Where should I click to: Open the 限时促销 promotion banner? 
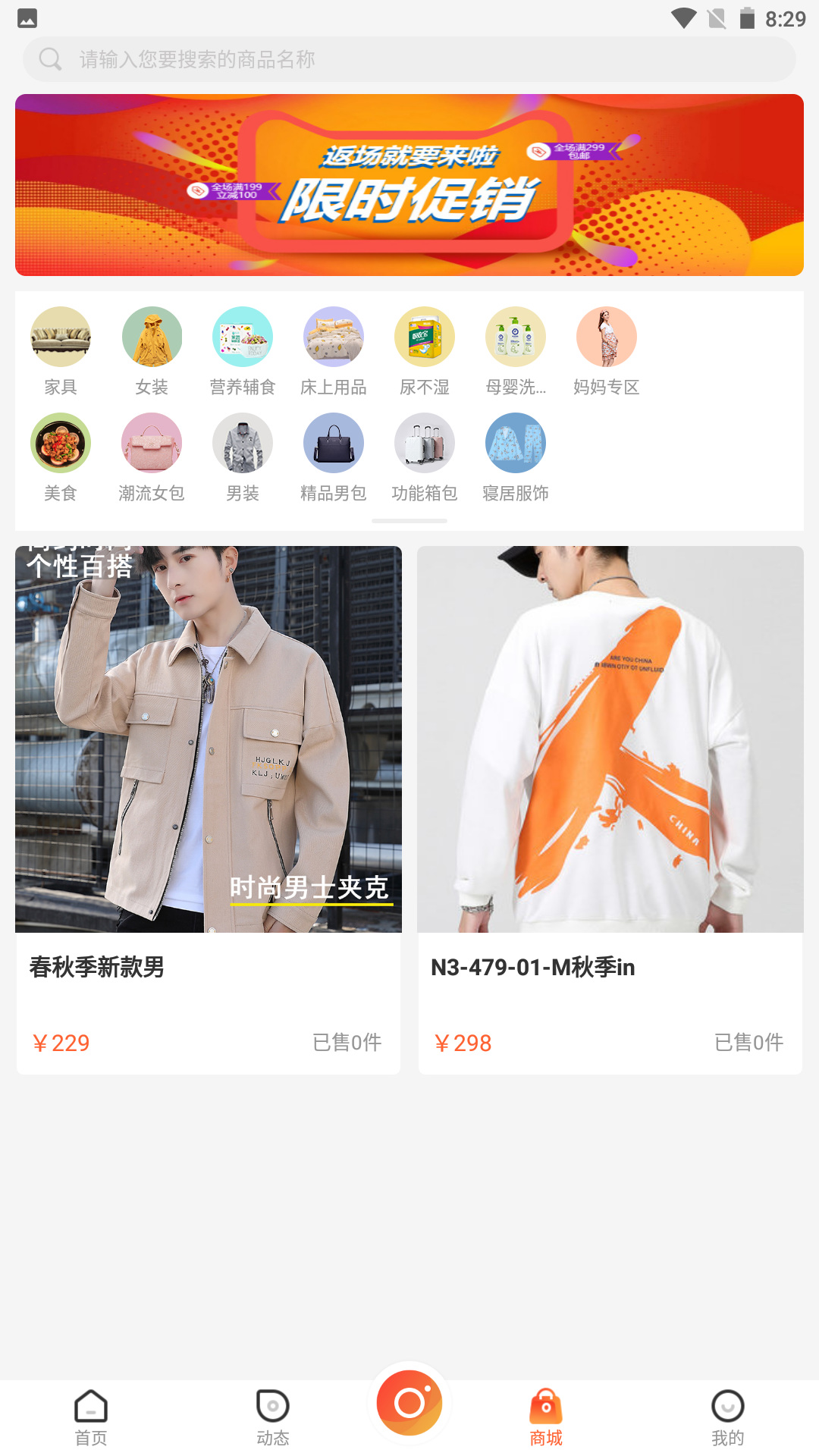(409, 185)
